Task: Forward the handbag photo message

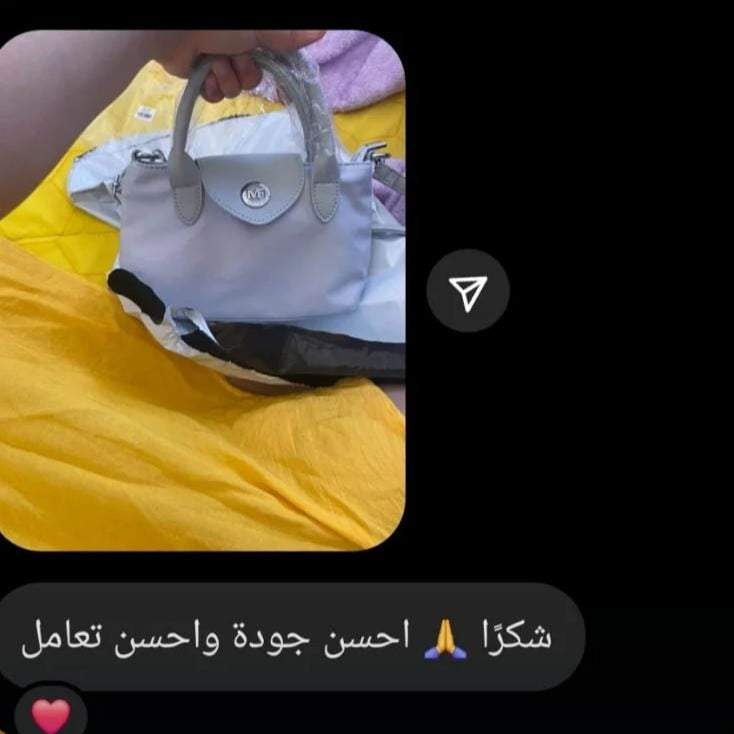Action: click(467, 291)
